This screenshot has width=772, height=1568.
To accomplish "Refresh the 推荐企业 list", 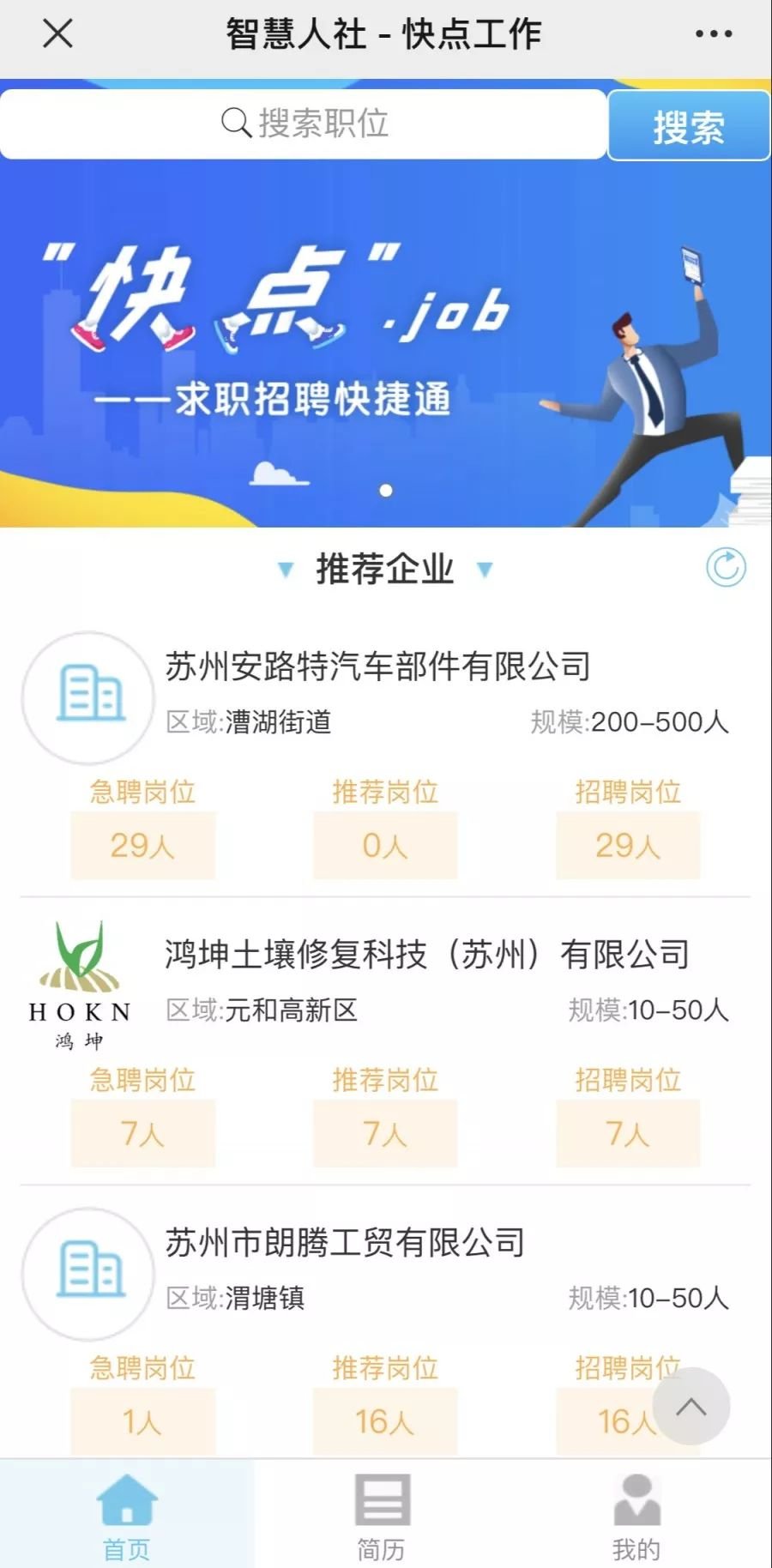I will [726, 568].
